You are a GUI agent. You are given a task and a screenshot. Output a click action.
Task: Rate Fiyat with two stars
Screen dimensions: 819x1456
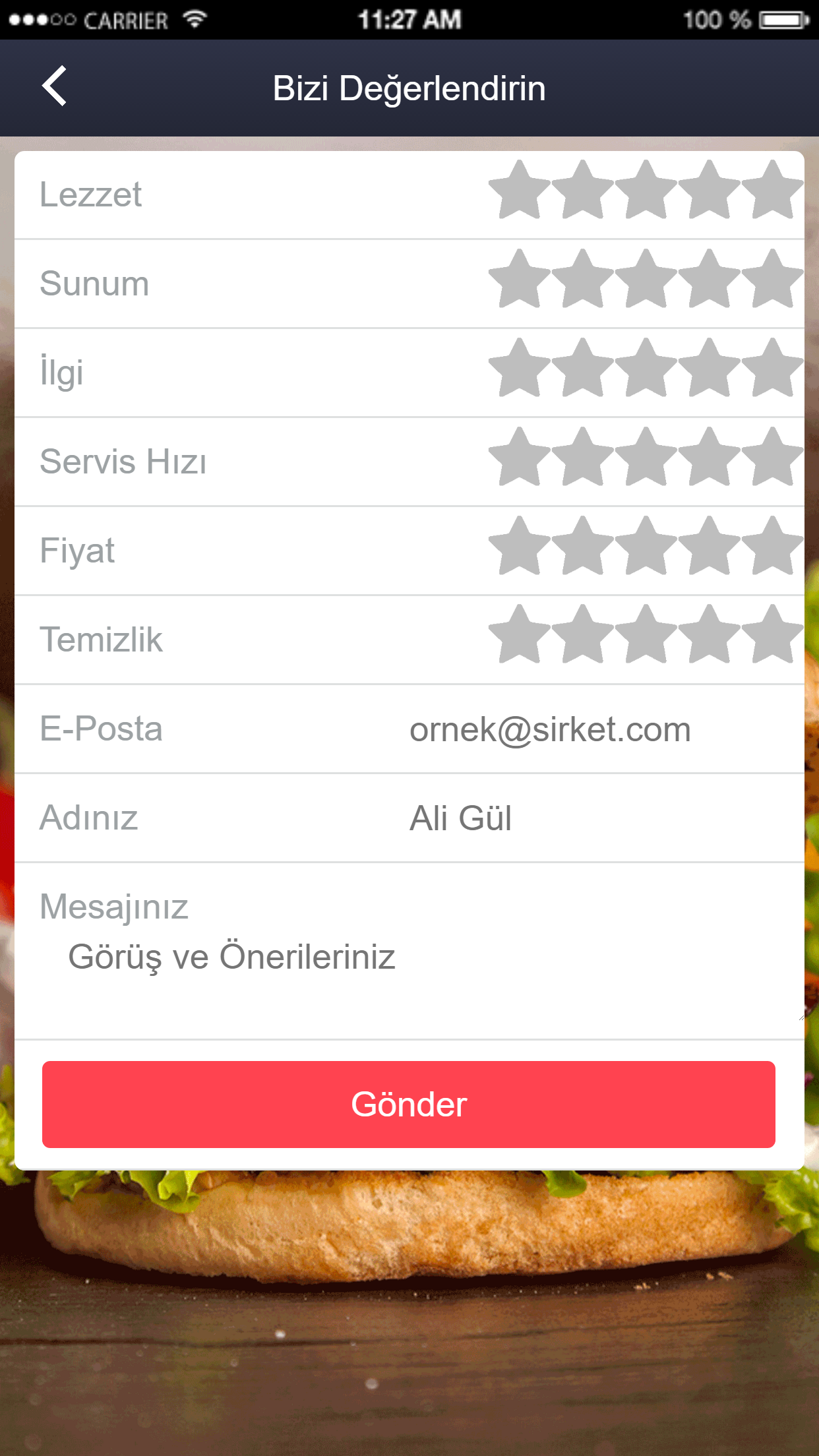tap(583, 547)
